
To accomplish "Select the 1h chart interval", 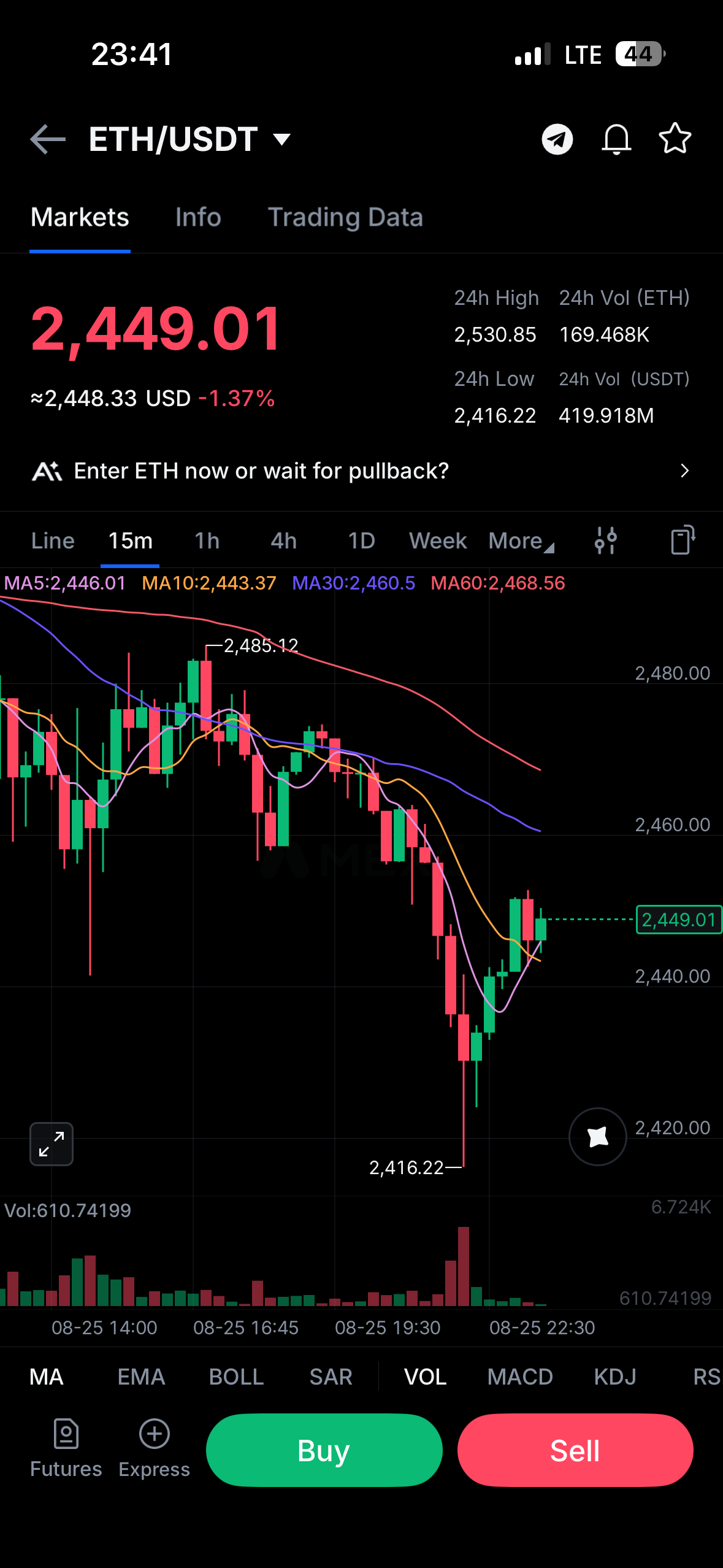I will click(207, 540).
